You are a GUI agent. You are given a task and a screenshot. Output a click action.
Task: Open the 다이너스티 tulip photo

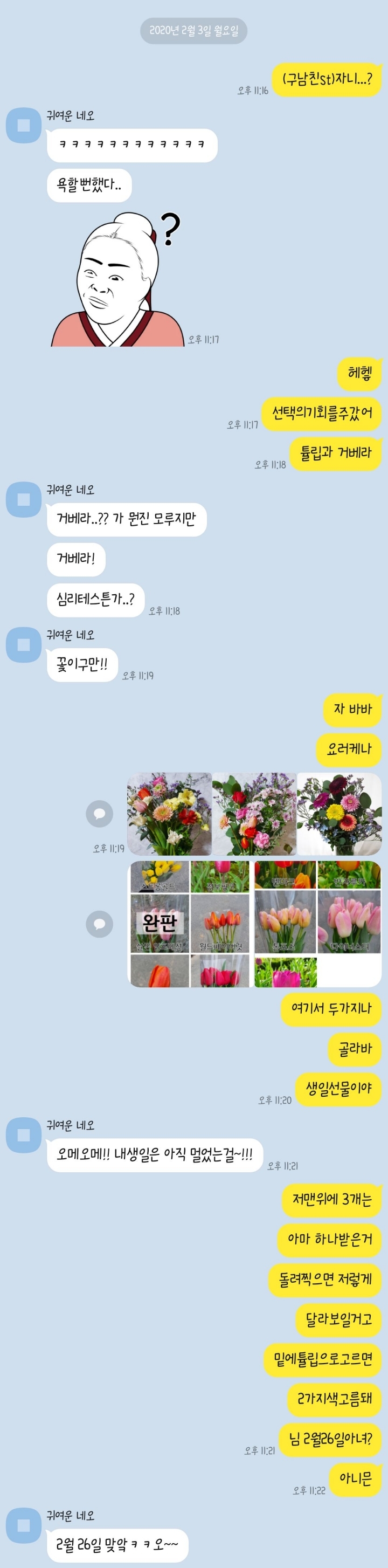349,924
